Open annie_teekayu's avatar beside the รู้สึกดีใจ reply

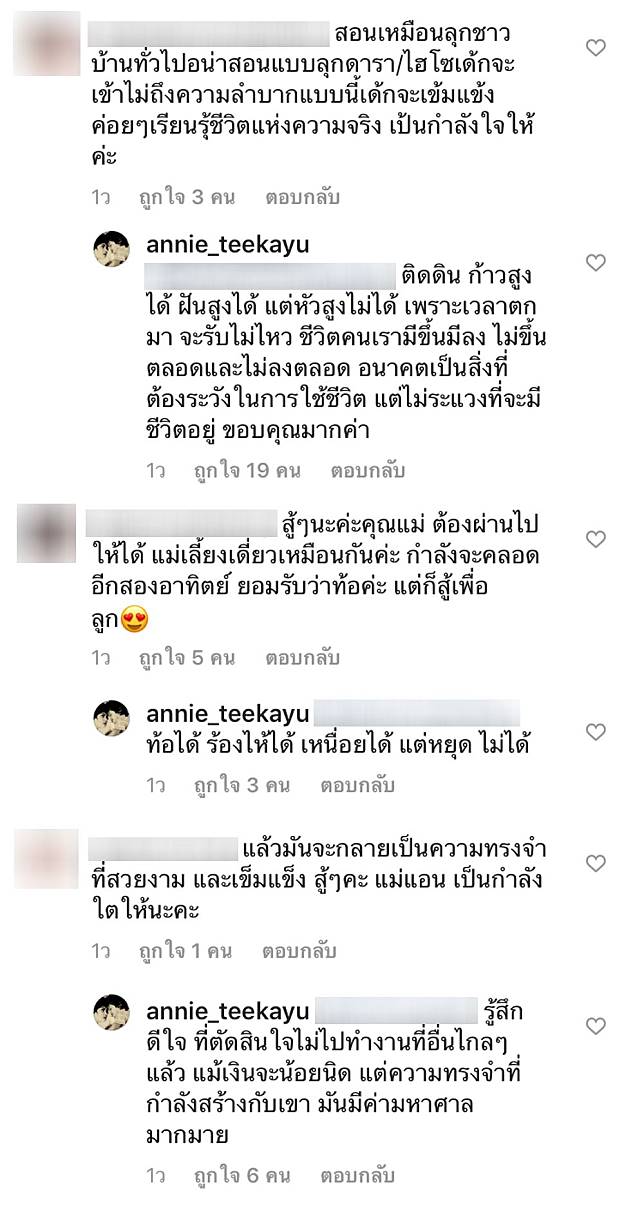[112, 1012]
